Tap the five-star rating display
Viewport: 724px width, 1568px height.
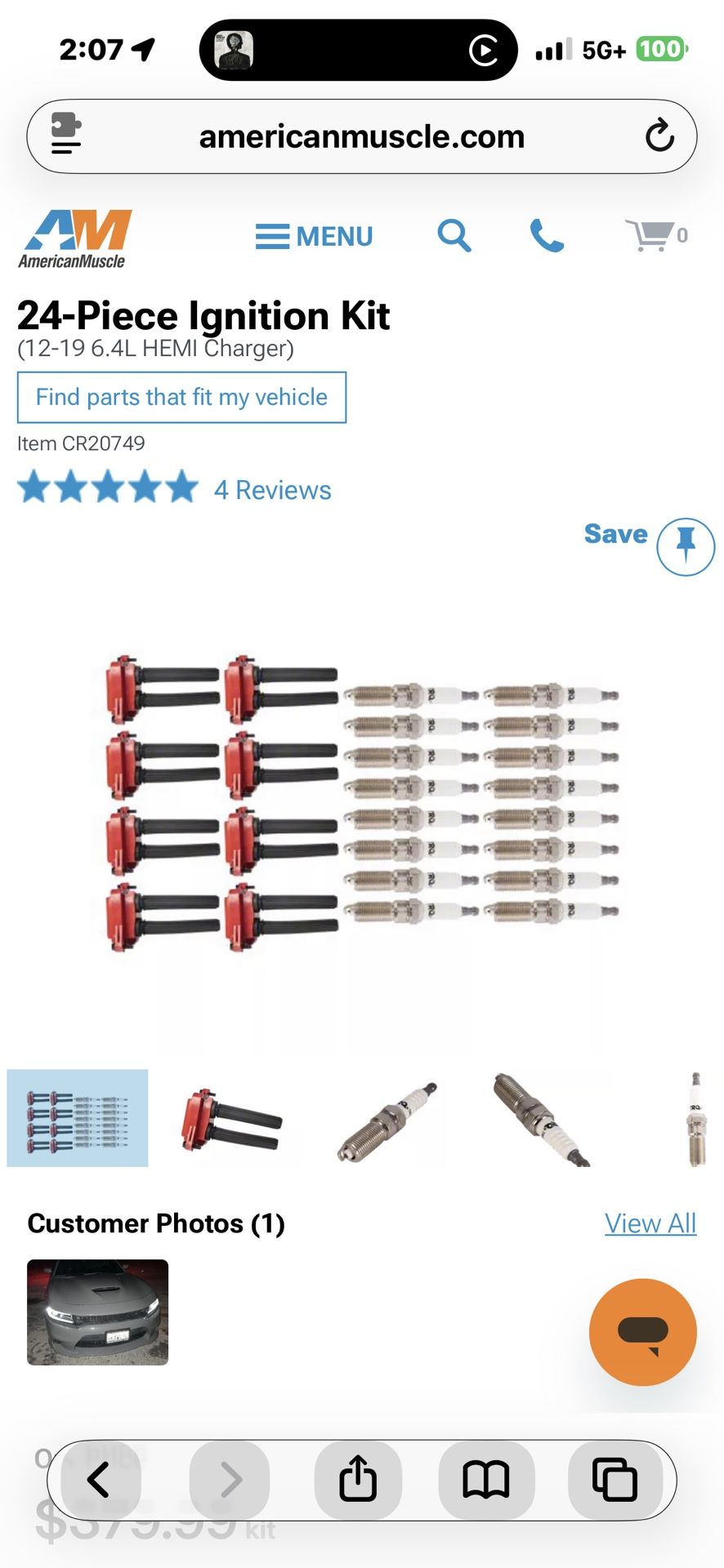106,488
